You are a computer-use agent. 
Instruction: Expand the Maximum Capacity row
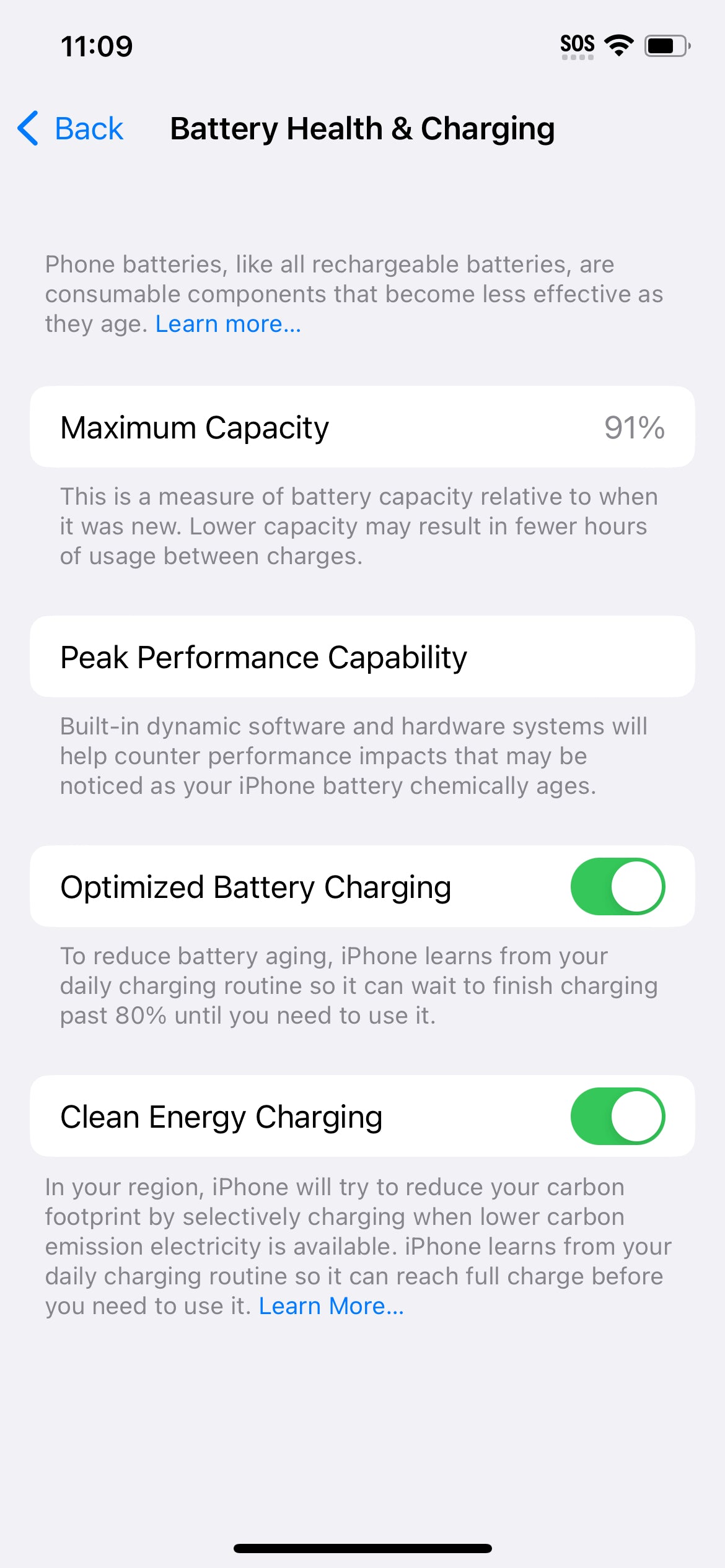click(362, 427)
